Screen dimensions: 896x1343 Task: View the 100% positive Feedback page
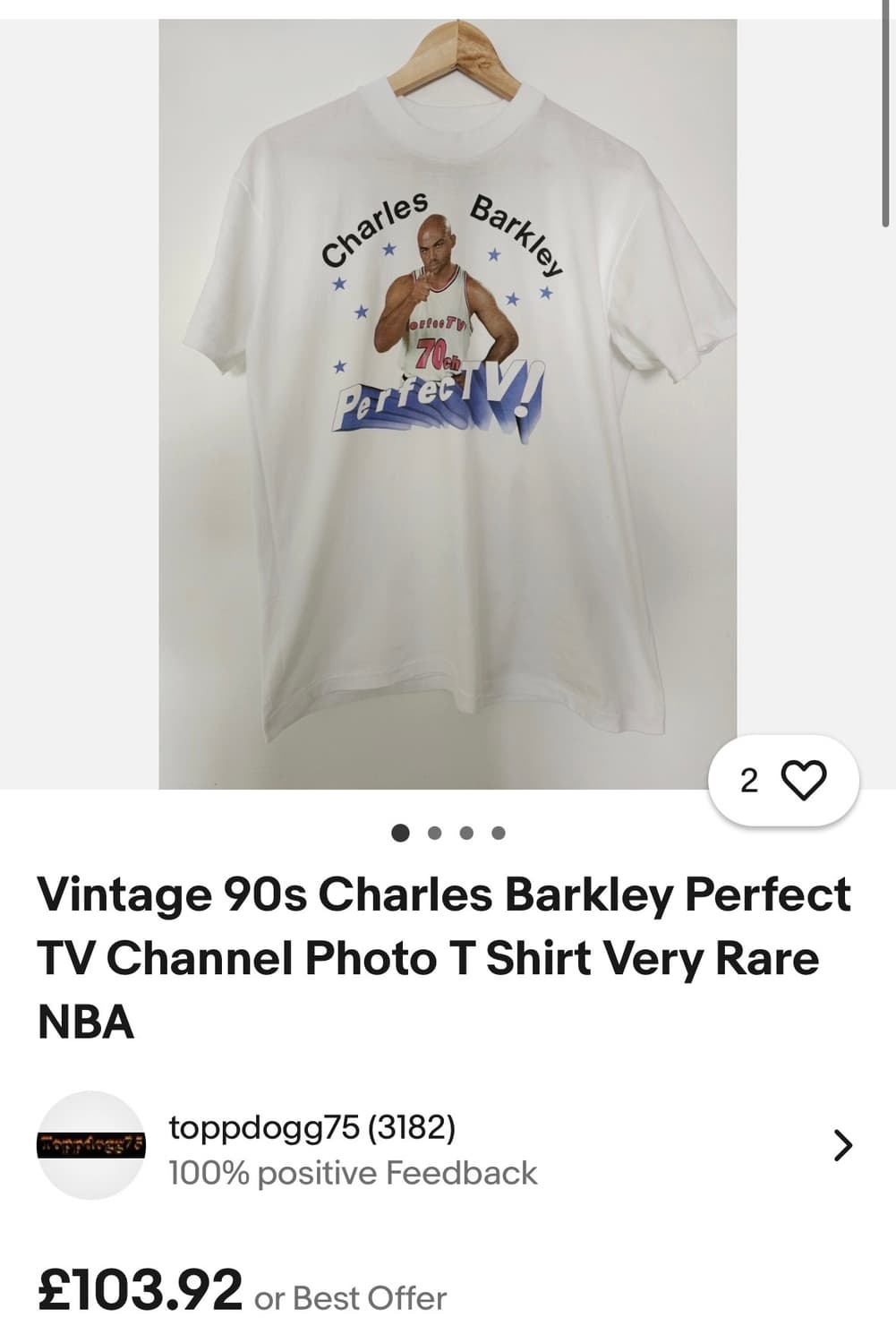[x=352, y=1171]
